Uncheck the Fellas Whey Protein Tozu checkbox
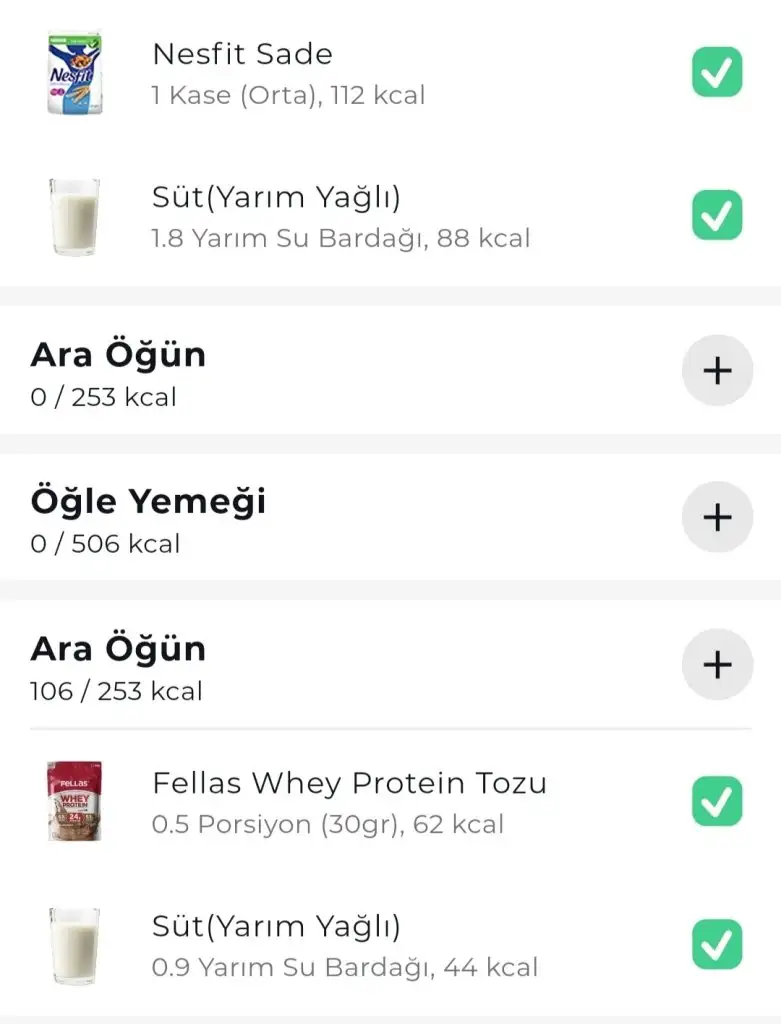The image size is (781, 1024). tap(717, 801)
